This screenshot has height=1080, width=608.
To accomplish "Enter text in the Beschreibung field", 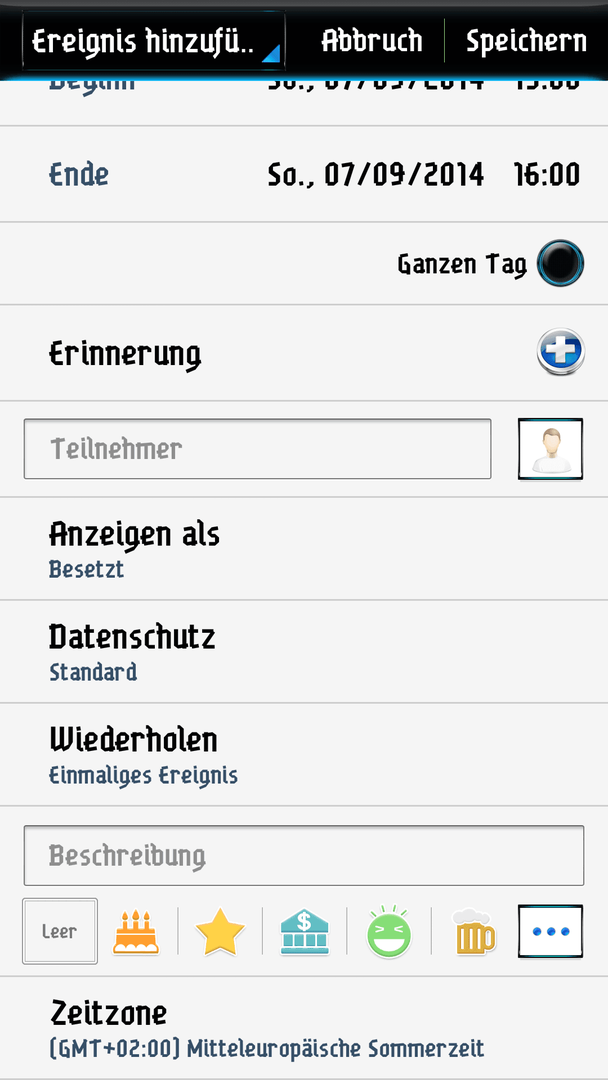I will click(x=303, y=856).
